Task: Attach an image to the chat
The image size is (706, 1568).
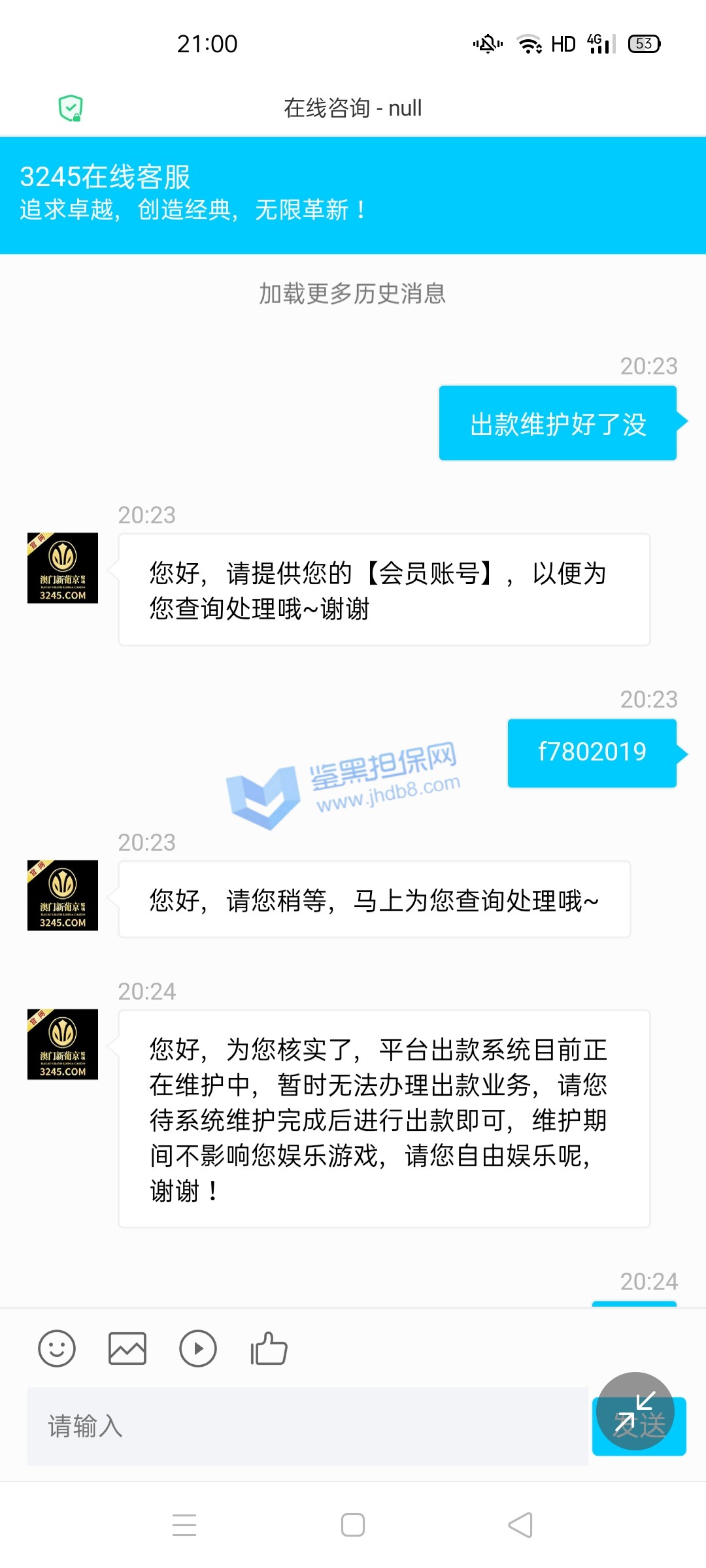Action: [x=127, y=1348]
